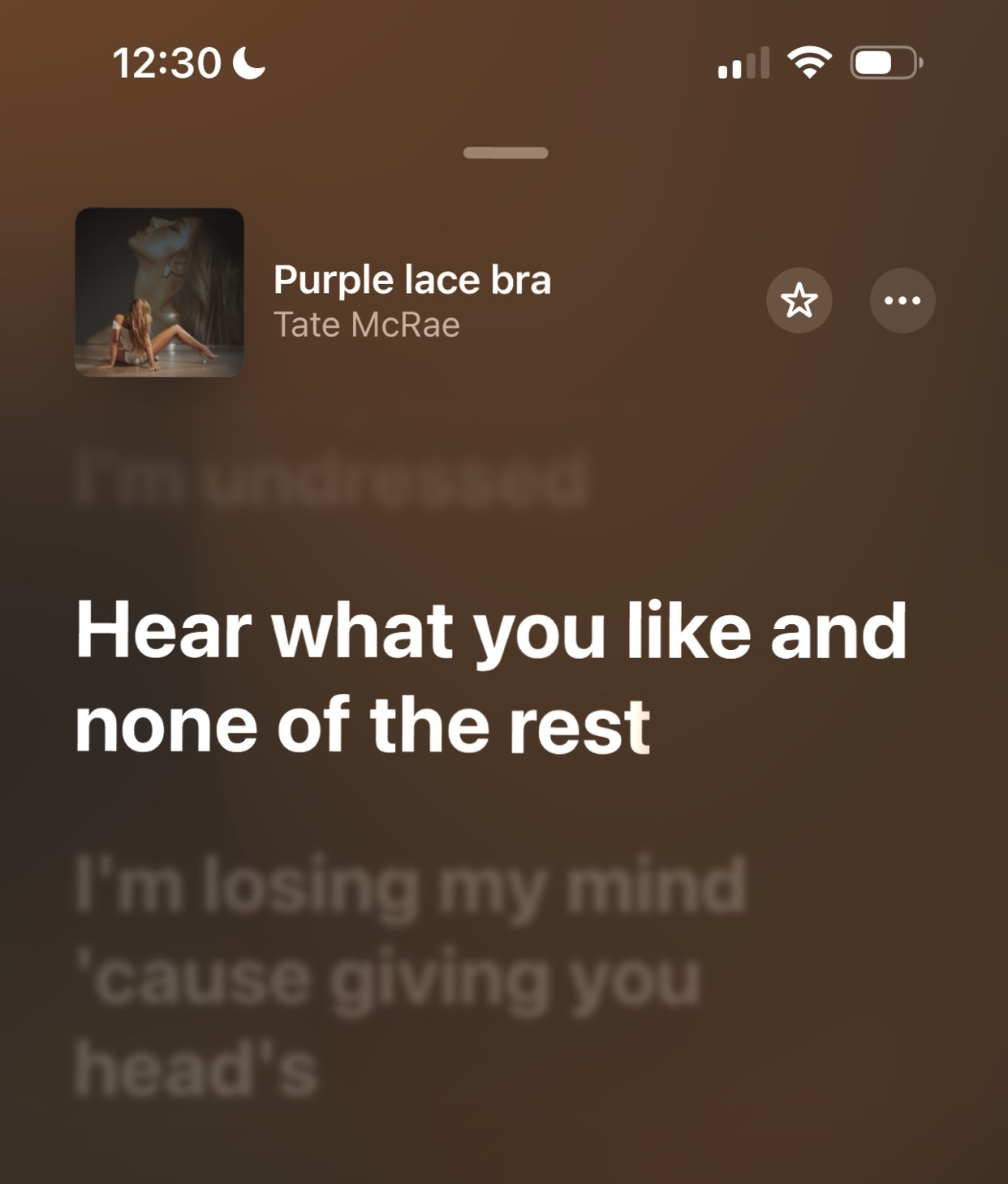Jump to the lyric "I'm losing my mind"

pos(410,886)
